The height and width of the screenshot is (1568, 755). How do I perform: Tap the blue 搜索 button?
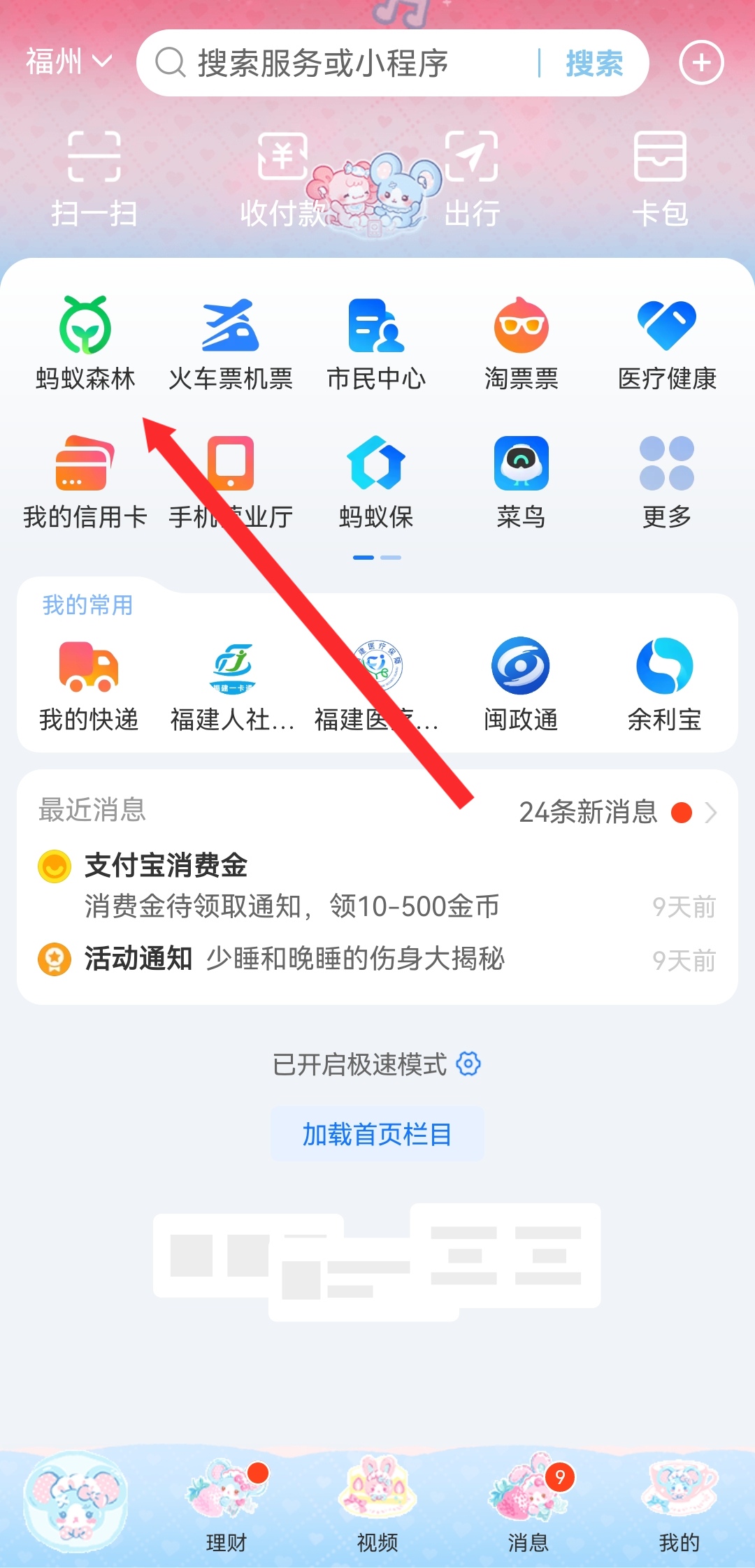[594, 63]
